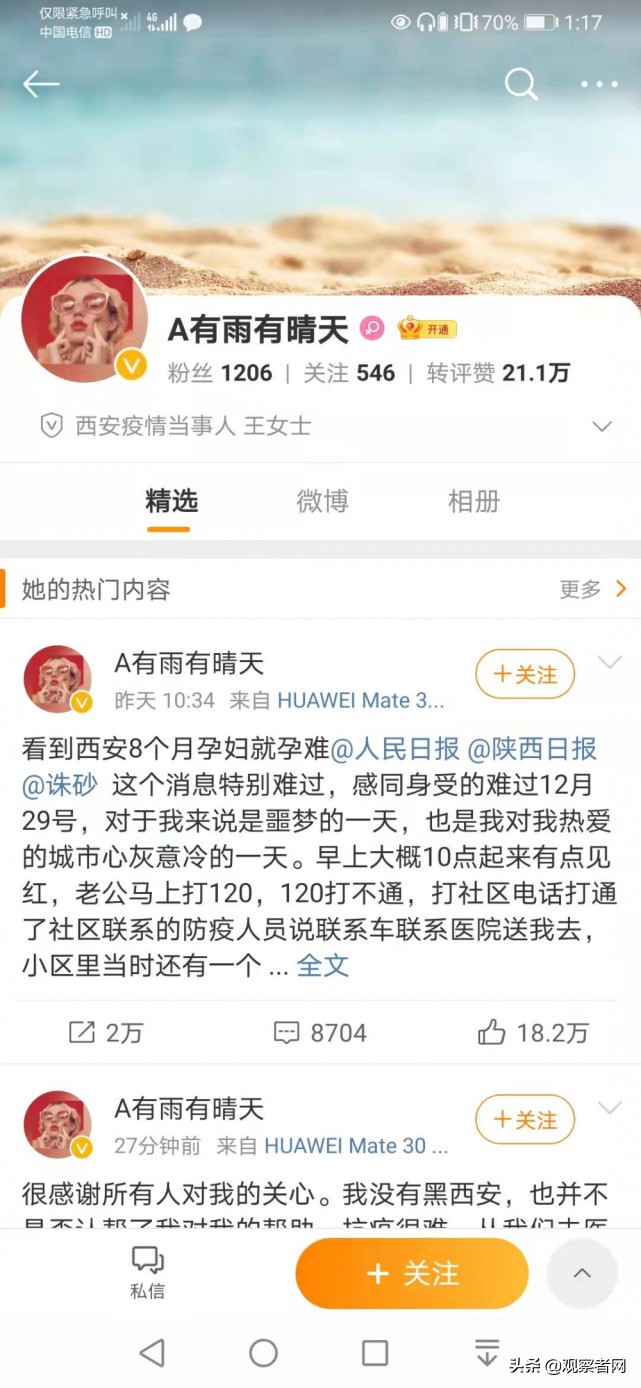Repost the post with 2万 reposts

pos(105,1033)
